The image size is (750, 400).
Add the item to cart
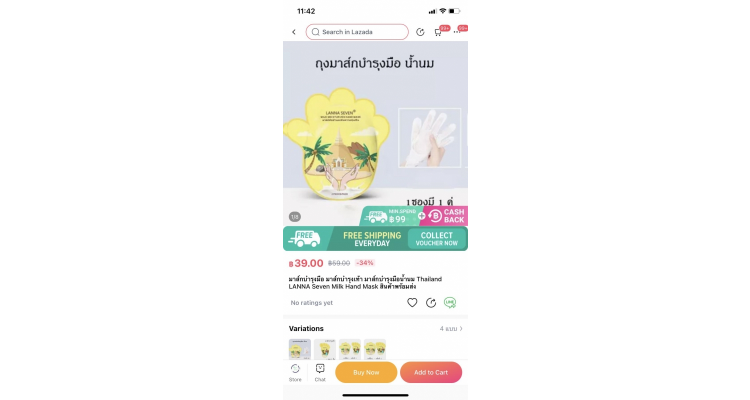coord(431,372)
